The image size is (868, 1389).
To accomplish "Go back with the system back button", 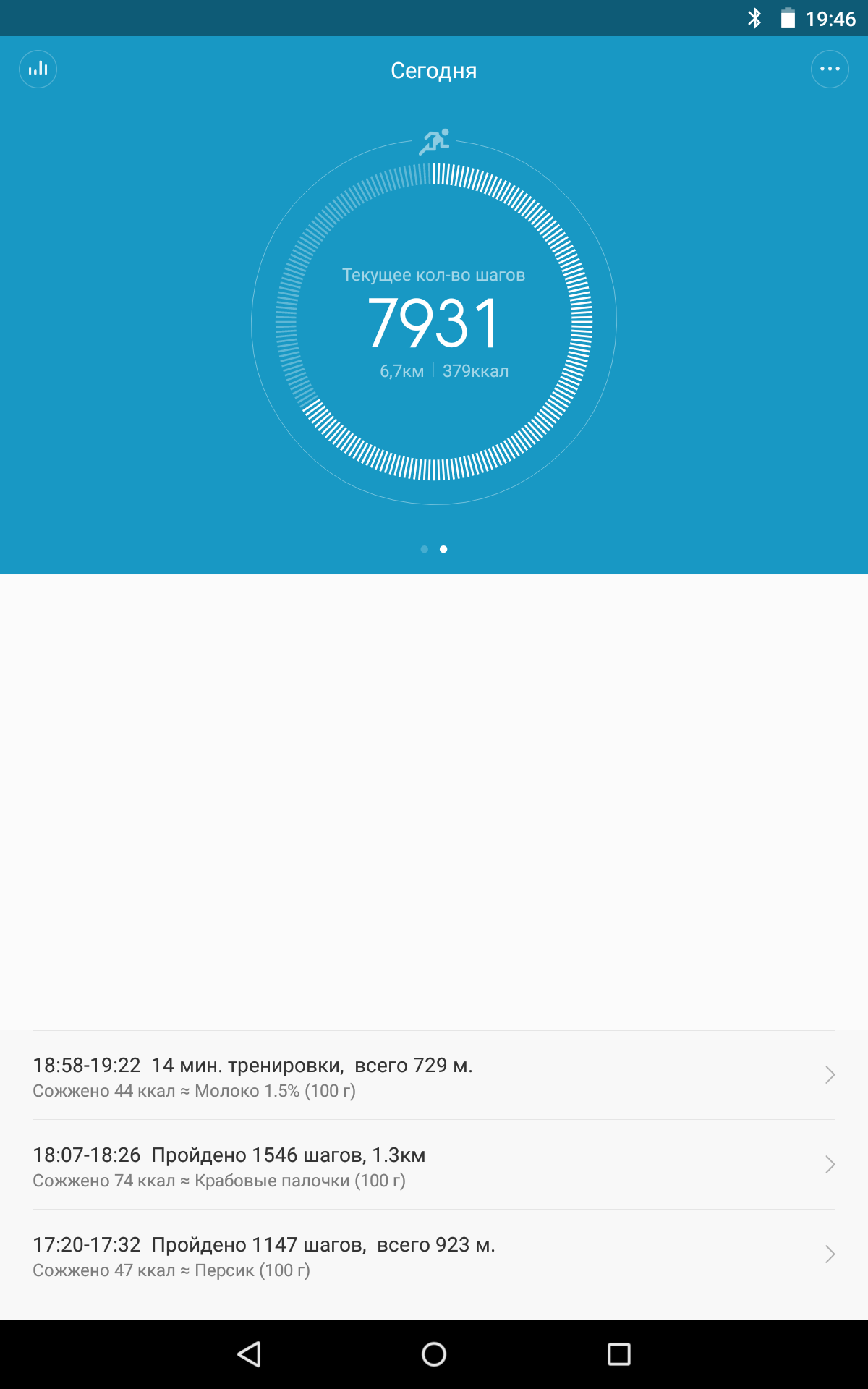I will point(249,1354).
